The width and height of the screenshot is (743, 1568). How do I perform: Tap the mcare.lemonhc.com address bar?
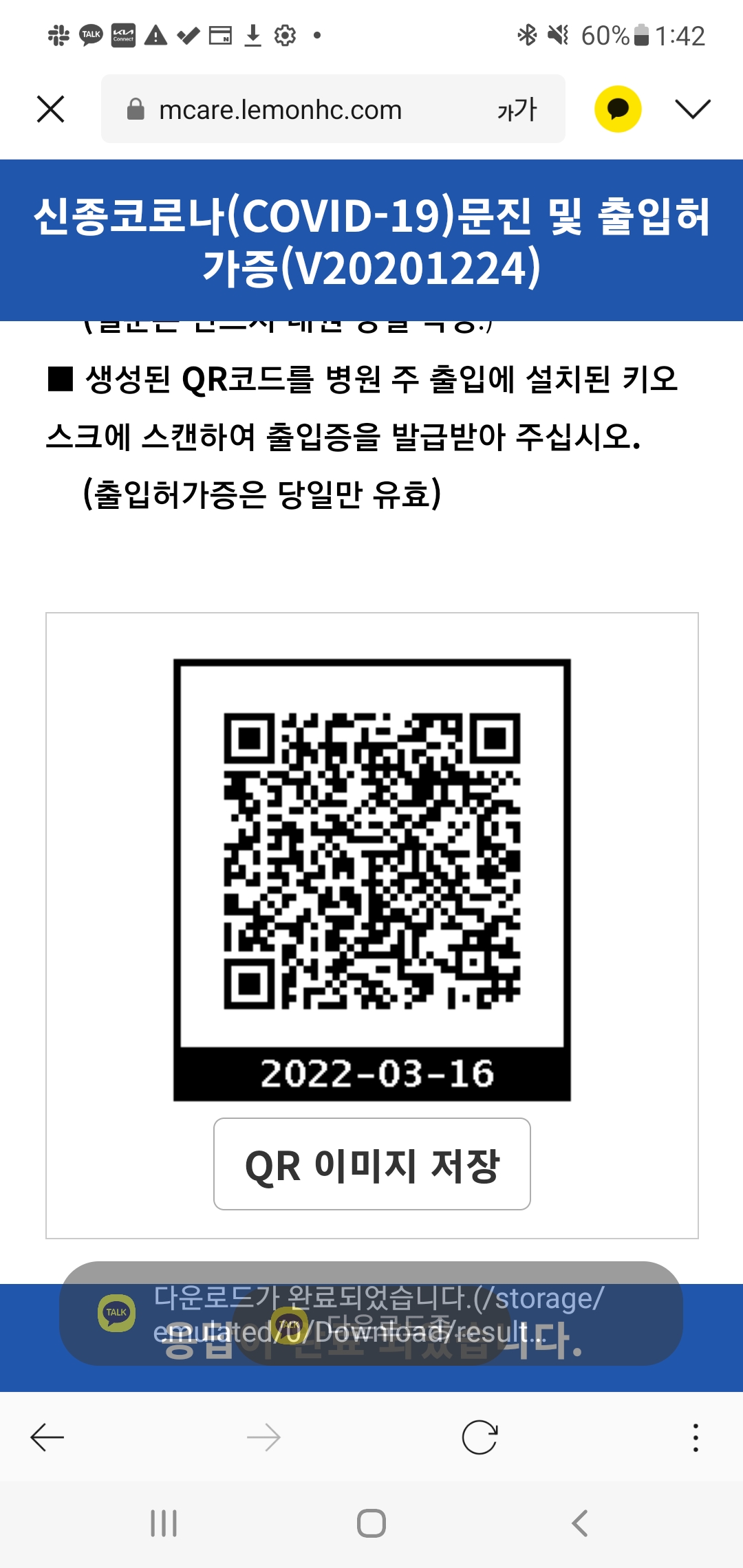click(289, 109)
